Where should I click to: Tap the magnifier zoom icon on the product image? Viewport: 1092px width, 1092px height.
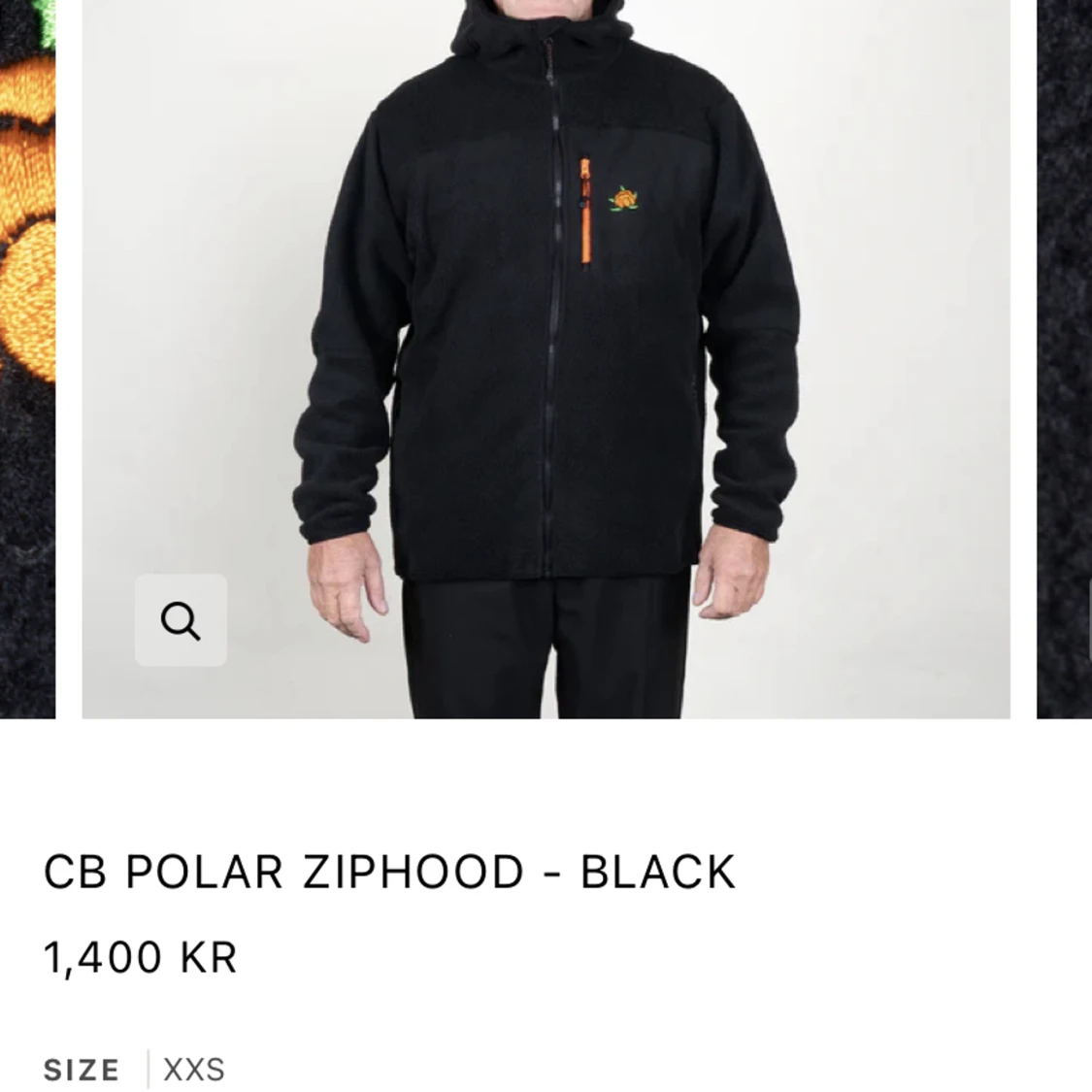point(181,620)
